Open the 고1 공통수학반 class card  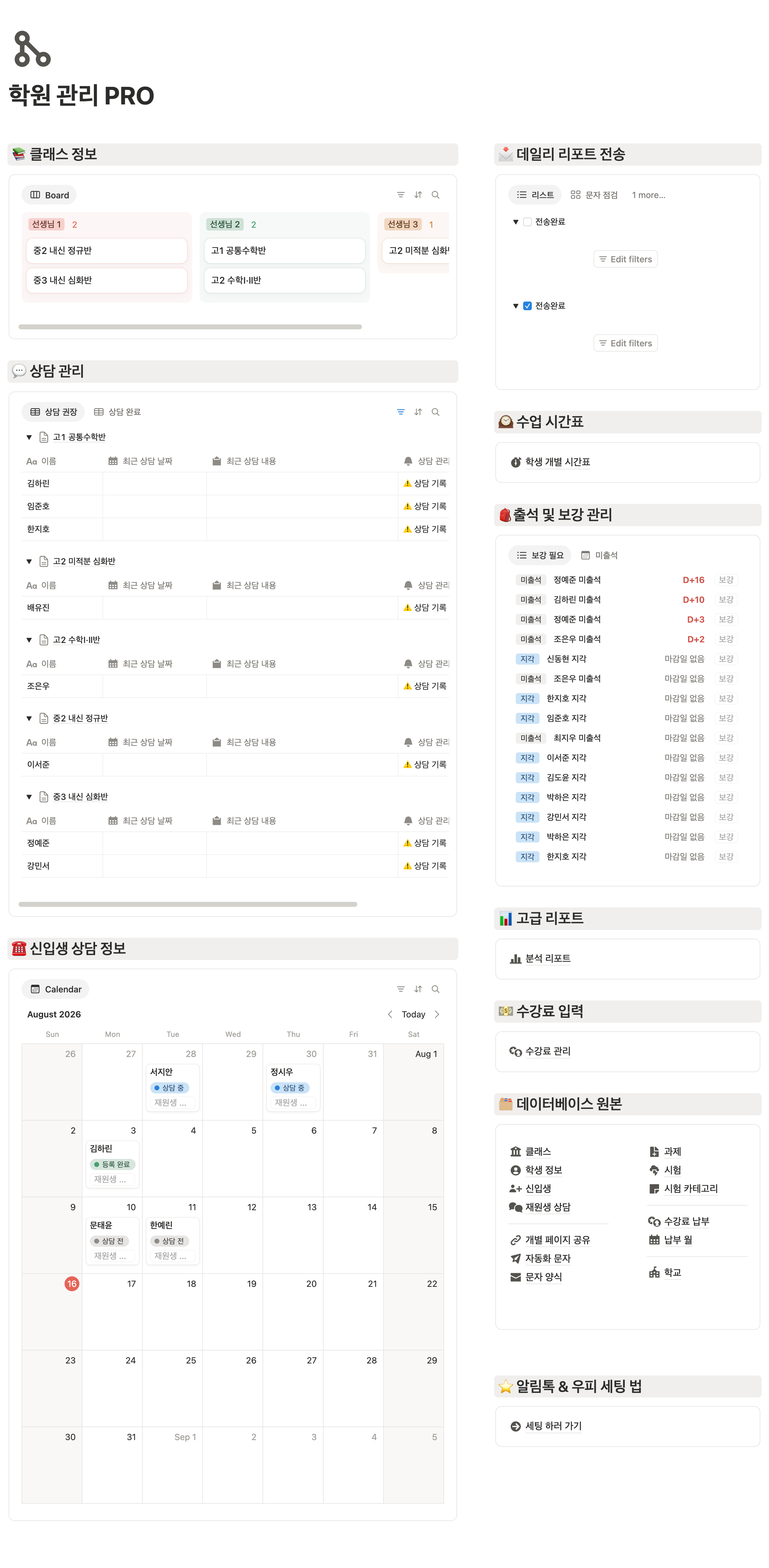[284, 250]
